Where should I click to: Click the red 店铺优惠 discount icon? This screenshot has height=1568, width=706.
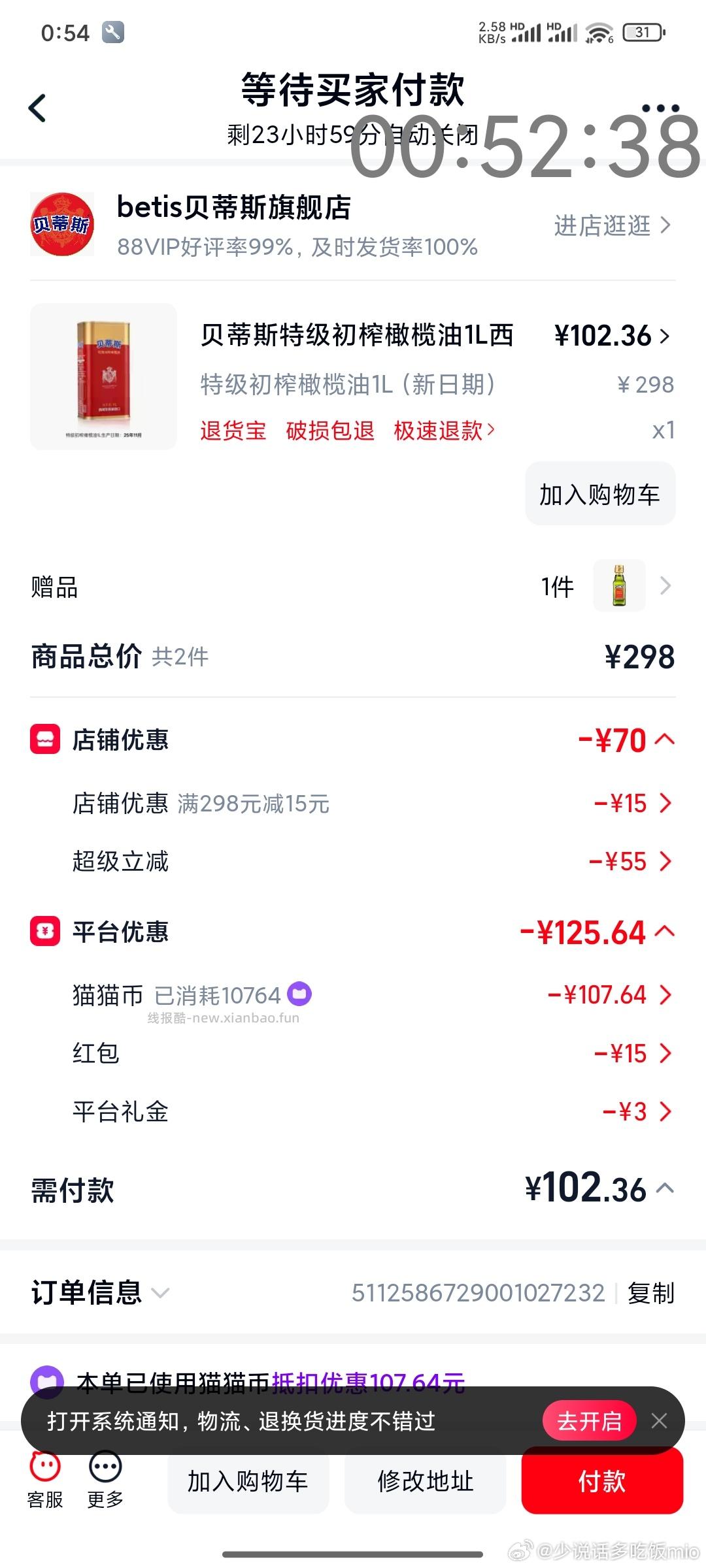point(44,740)
